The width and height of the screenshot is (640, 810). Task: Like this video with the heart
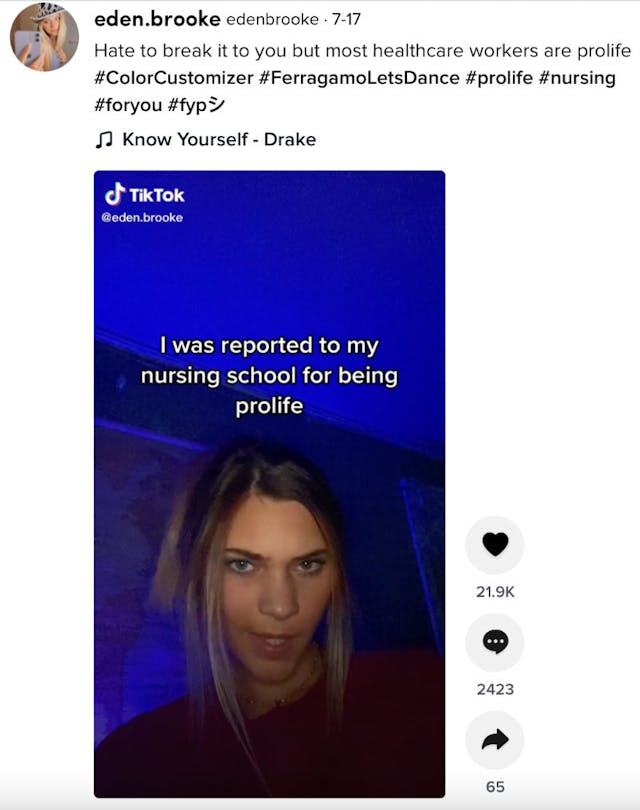[x=495, y=545]
